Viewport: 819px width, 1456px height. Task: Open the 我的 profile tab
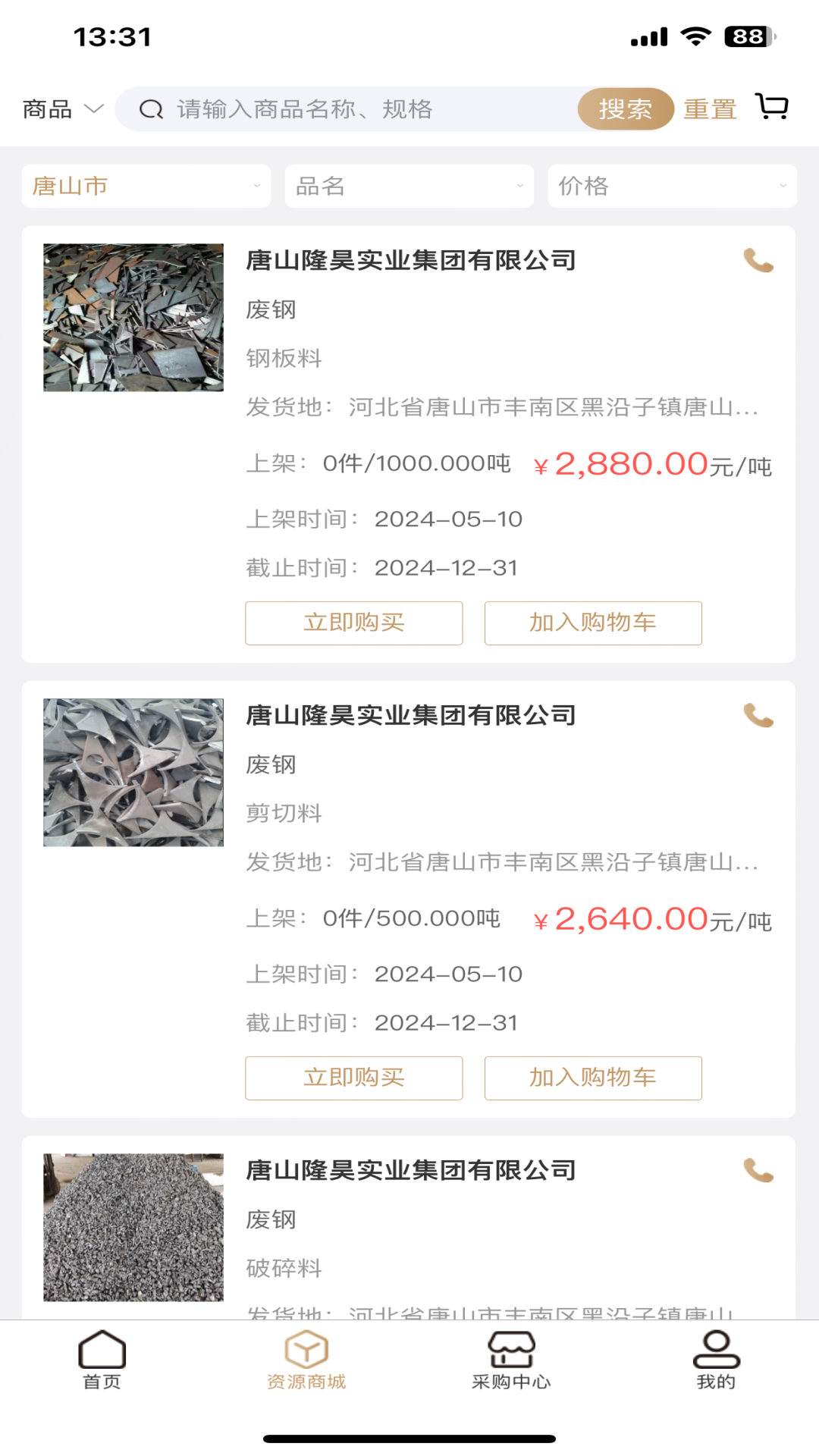[x=717, y=1360]
